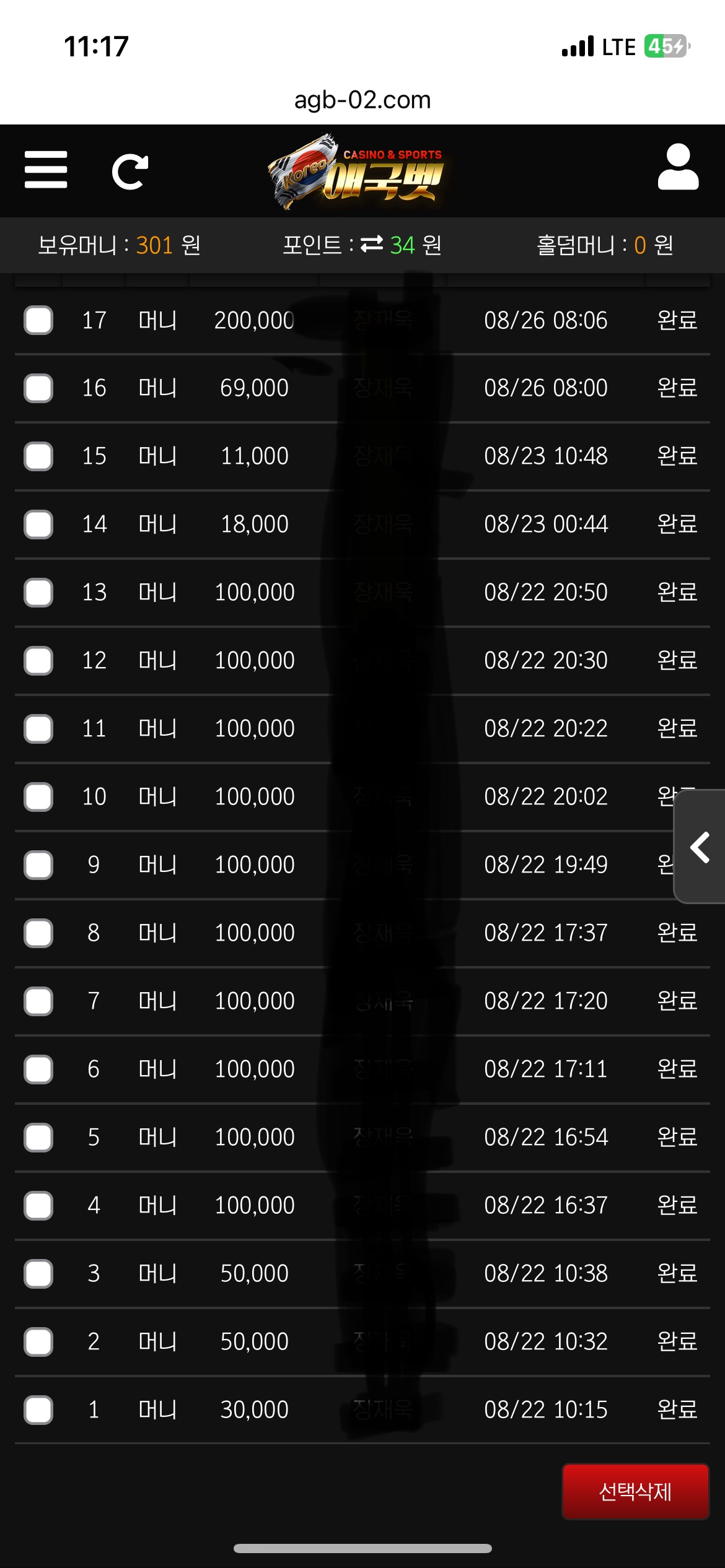
Task: Mark checkbox for 50,000 row 3
Action: coord(38,1274)
